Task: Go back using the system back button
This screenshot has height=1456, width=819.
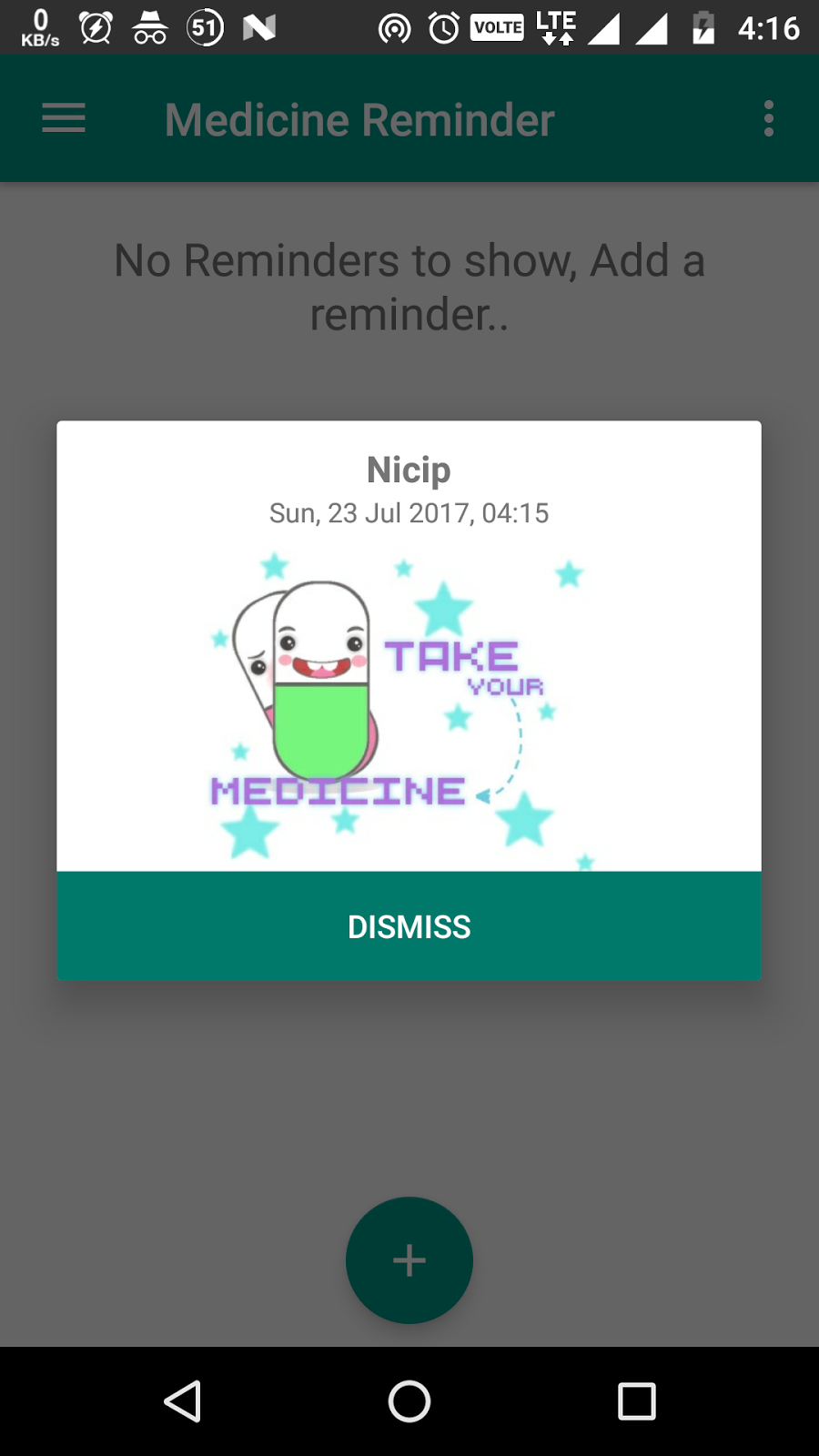Action: pos(182,1401)
